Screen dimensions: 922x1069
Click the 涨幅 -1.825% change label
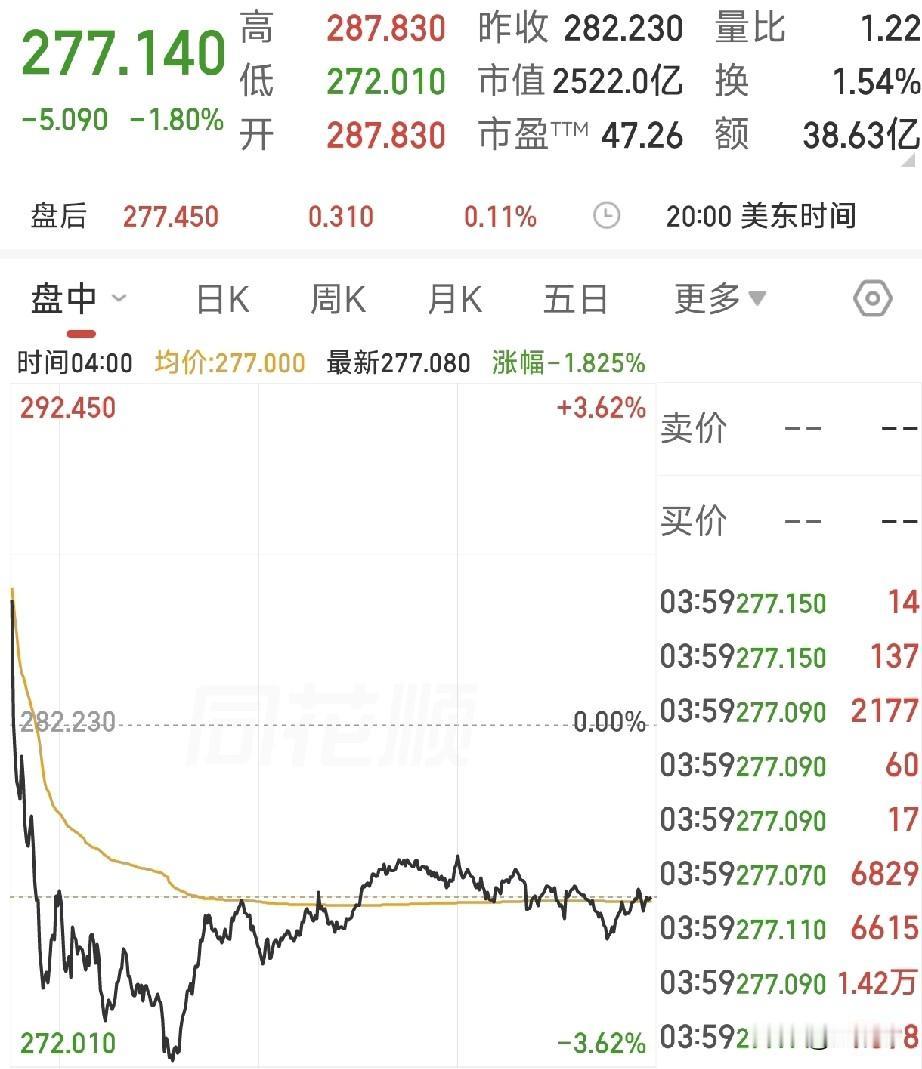pyautogui.click(x=568, y=363)
